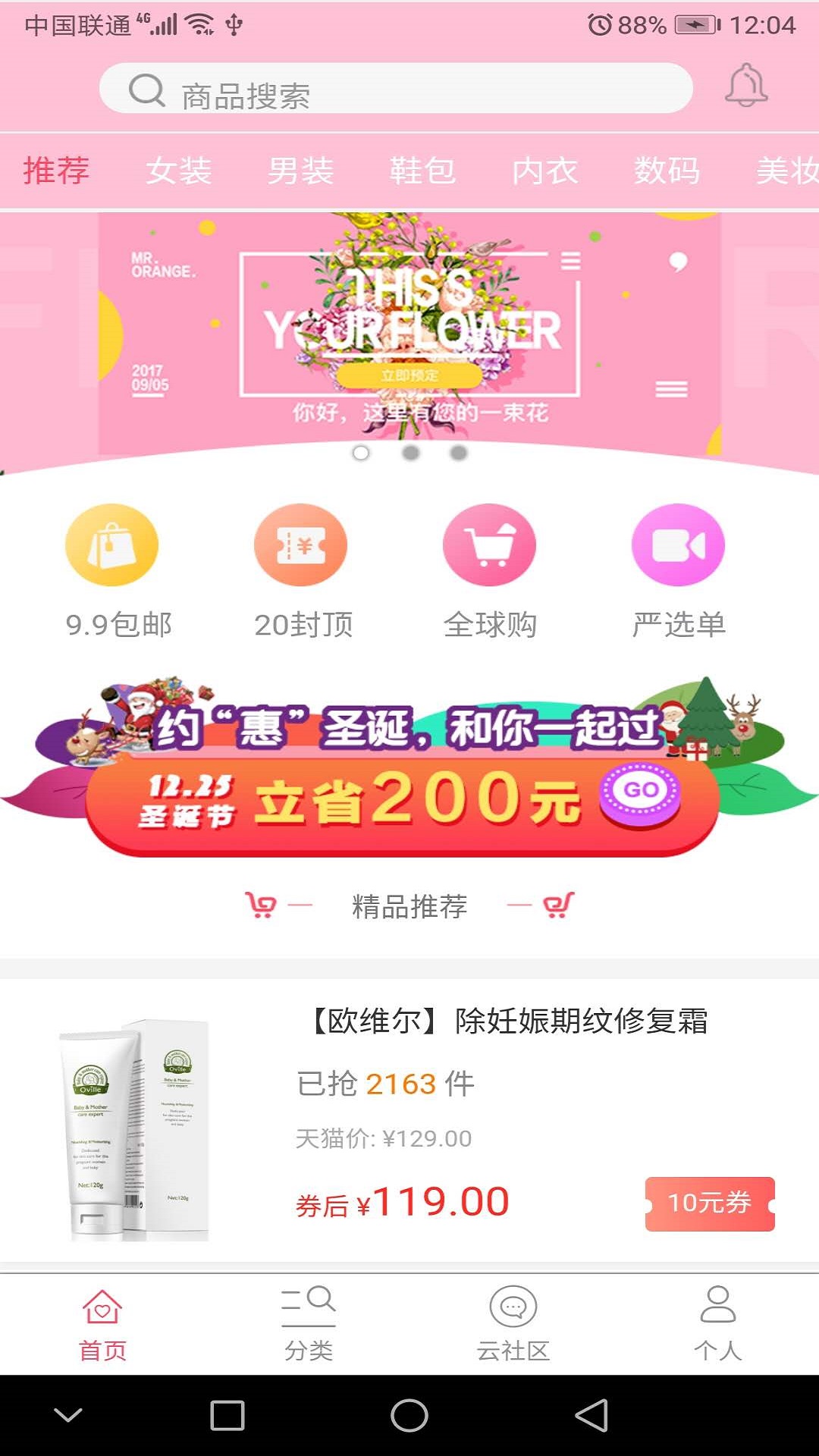Tap the 商品搜索 search box

pyautogui.click(x=396, y=89)
